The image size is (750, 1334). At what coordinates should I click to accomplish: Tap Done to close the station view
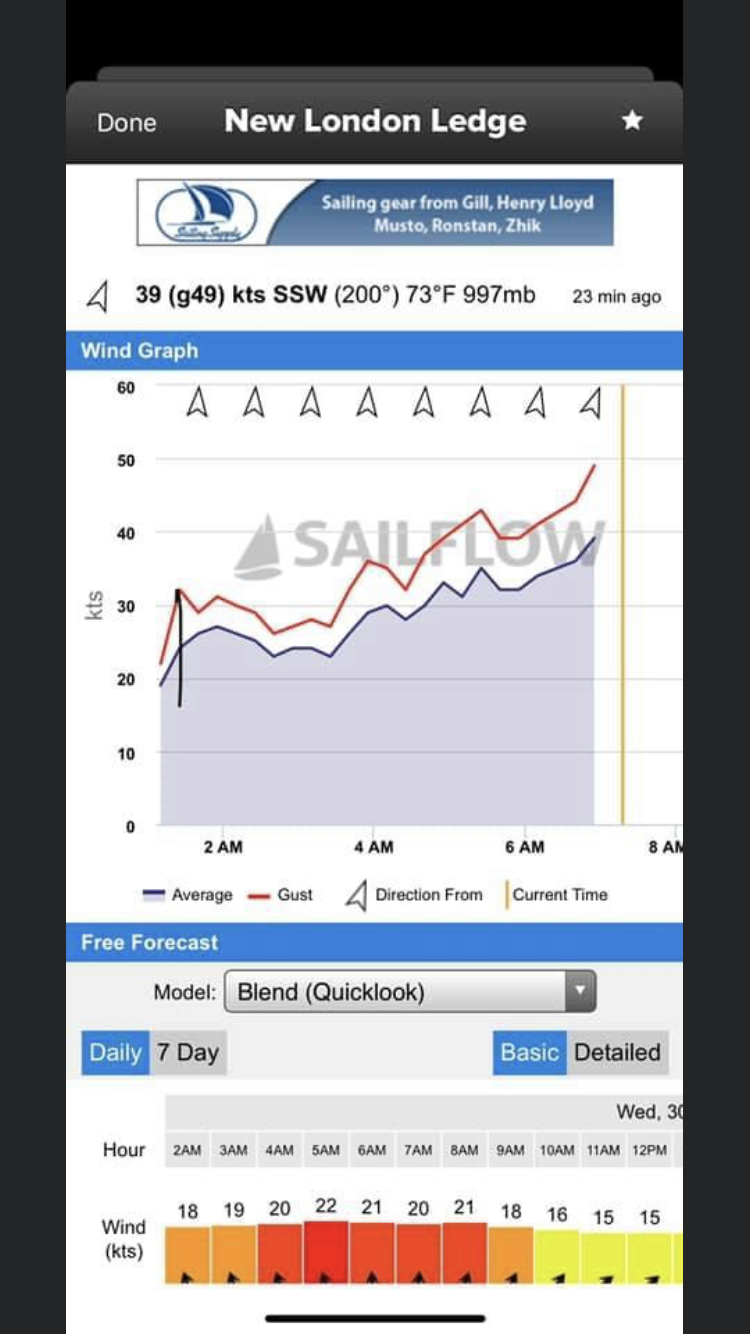(x=127, y=123)
